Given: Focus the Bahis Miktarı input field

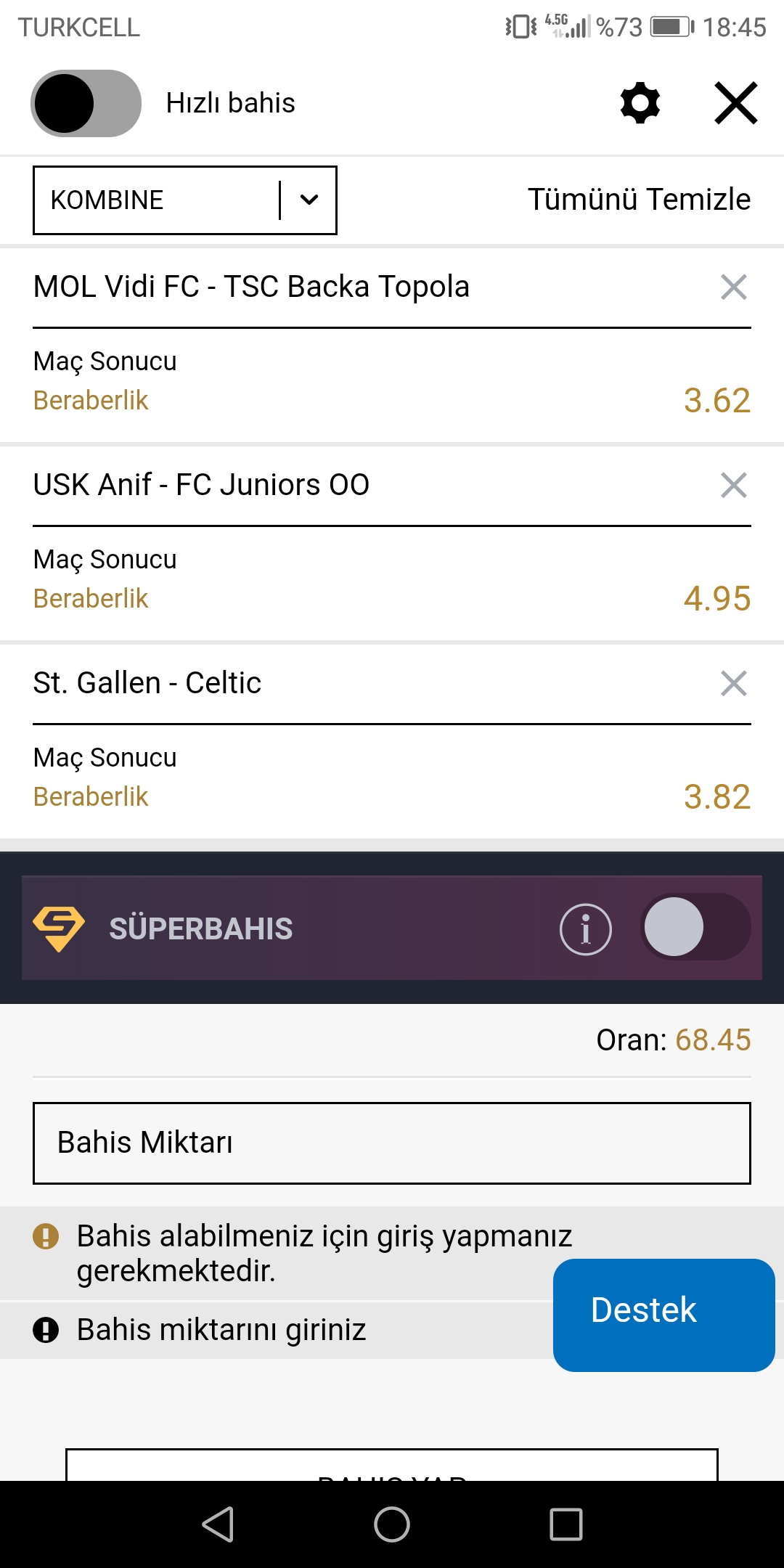Looking at the screenshot, I should pos(392,1143).
